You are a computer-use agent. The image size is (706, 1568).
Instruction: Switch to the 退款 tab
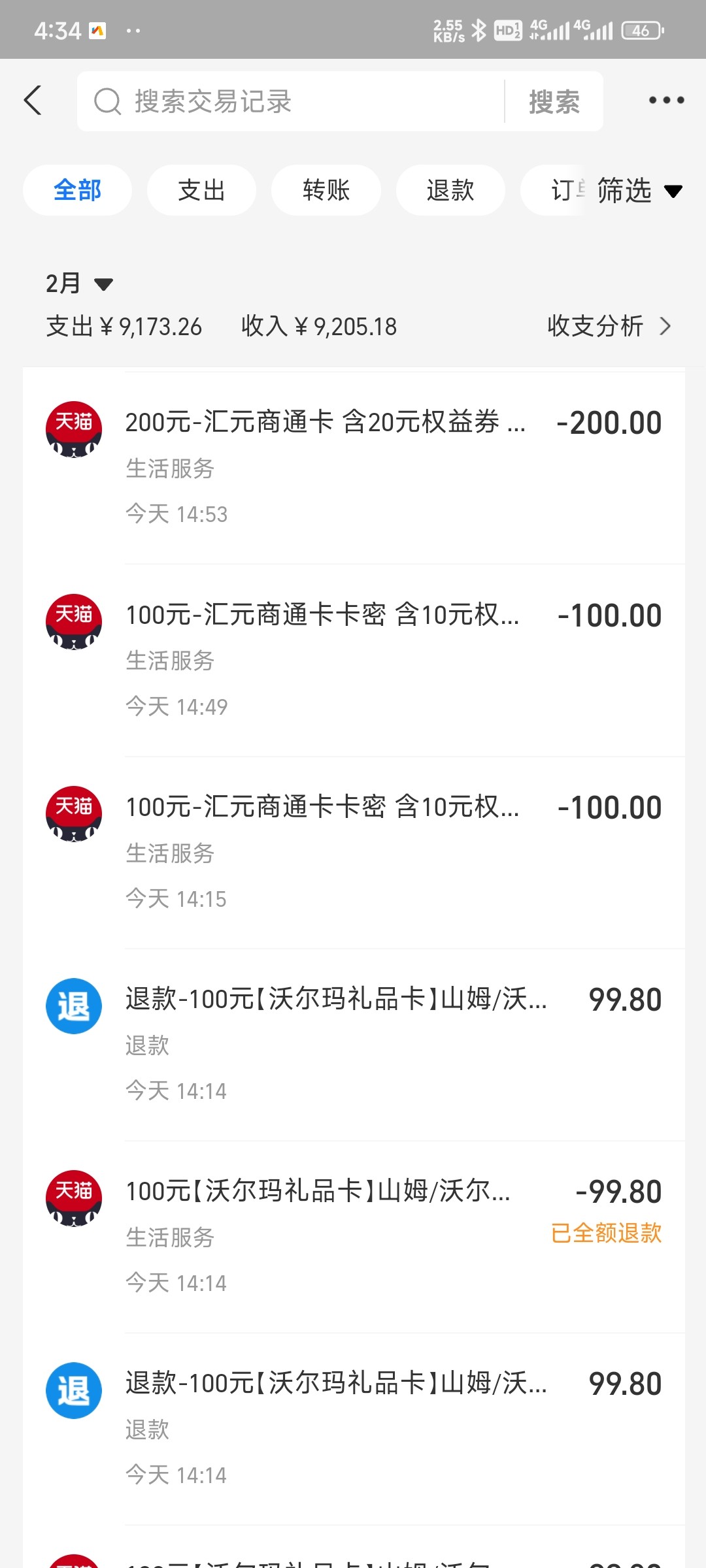[450, 189]
